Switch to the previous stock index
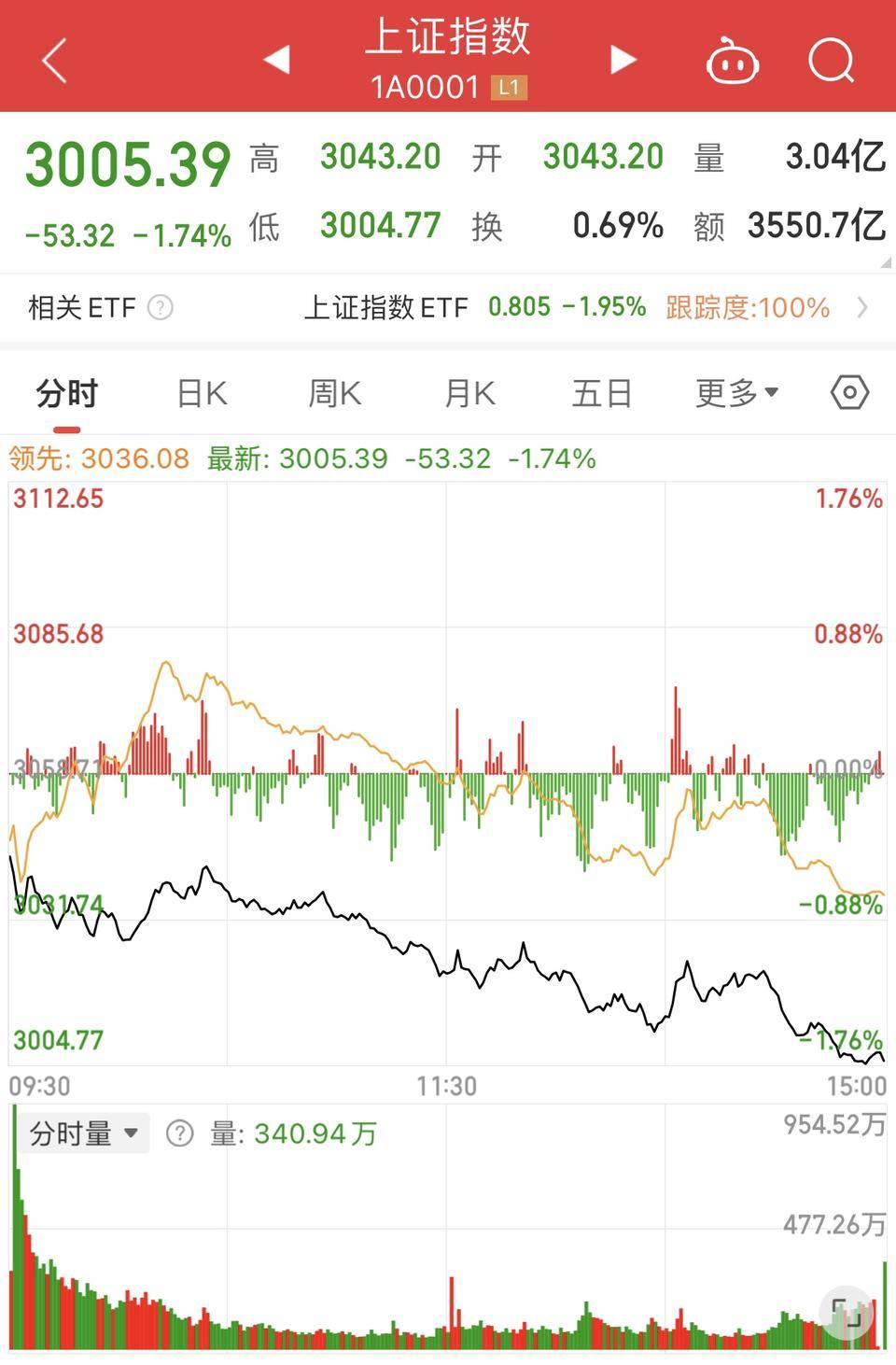Image resolution: width=896 pixels, height=1365 pixels. pyautogui.click(x=276, y=60)
